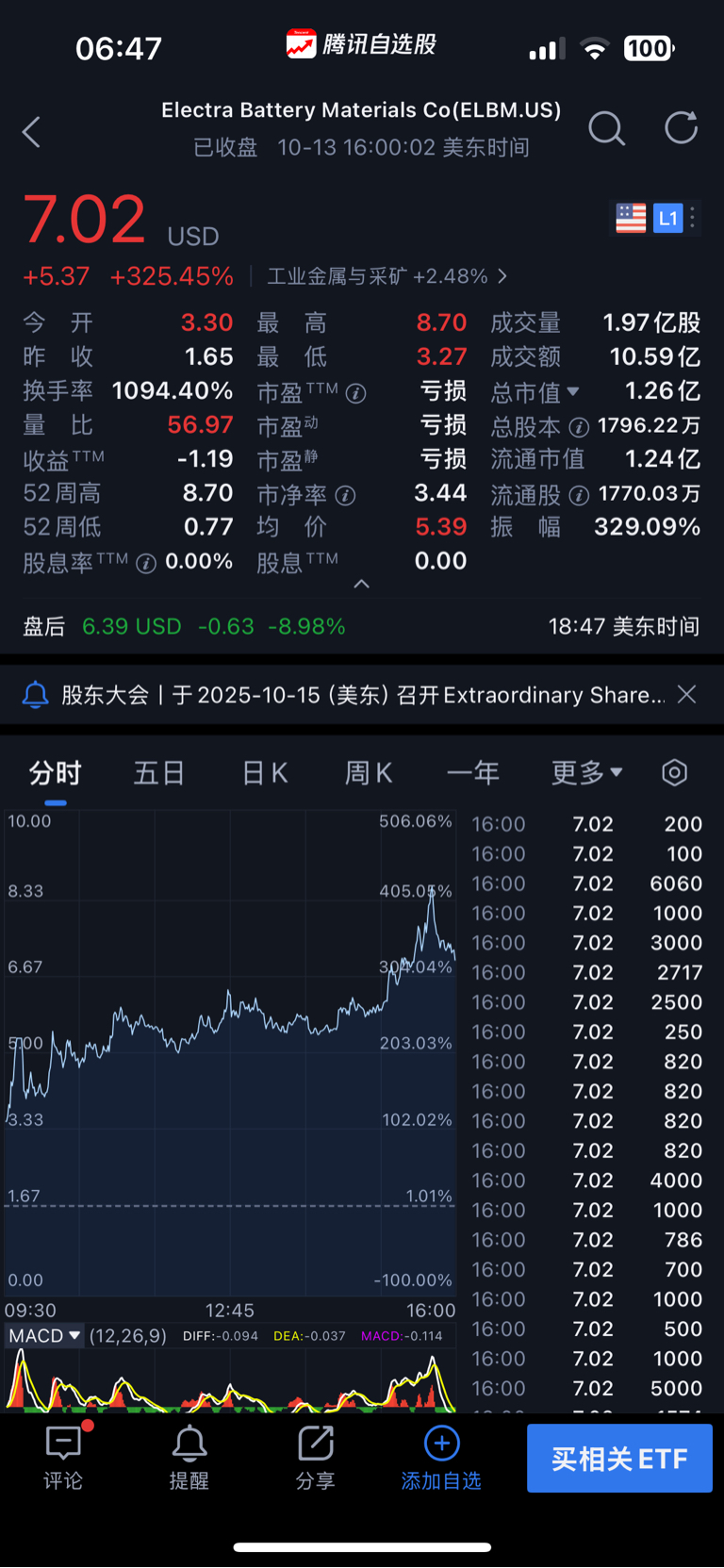The image size is (724, 1568).
Task: Select the 一年 one-year chart
Action: (473, 773)
